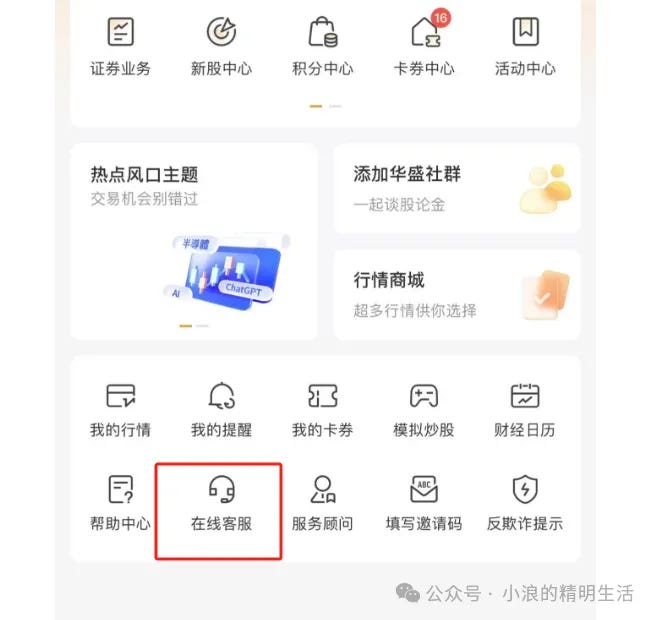The height and width of the screenshot is (620, 655).
Task: View 我的行情
Action: click(x=120, y=410)
